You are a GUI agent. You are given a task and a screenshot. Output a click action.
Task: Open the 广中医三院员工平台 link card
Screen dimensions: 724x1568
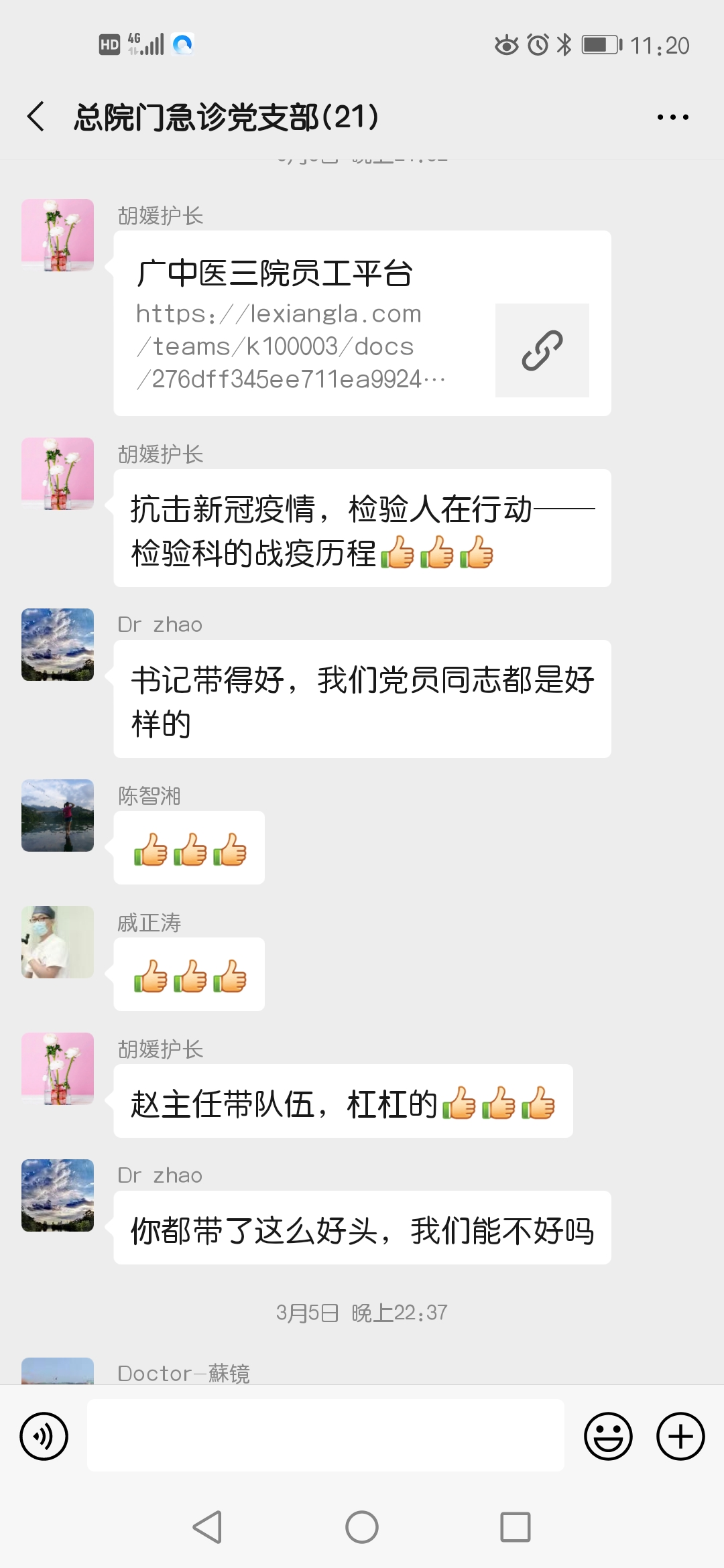(362, 323)
